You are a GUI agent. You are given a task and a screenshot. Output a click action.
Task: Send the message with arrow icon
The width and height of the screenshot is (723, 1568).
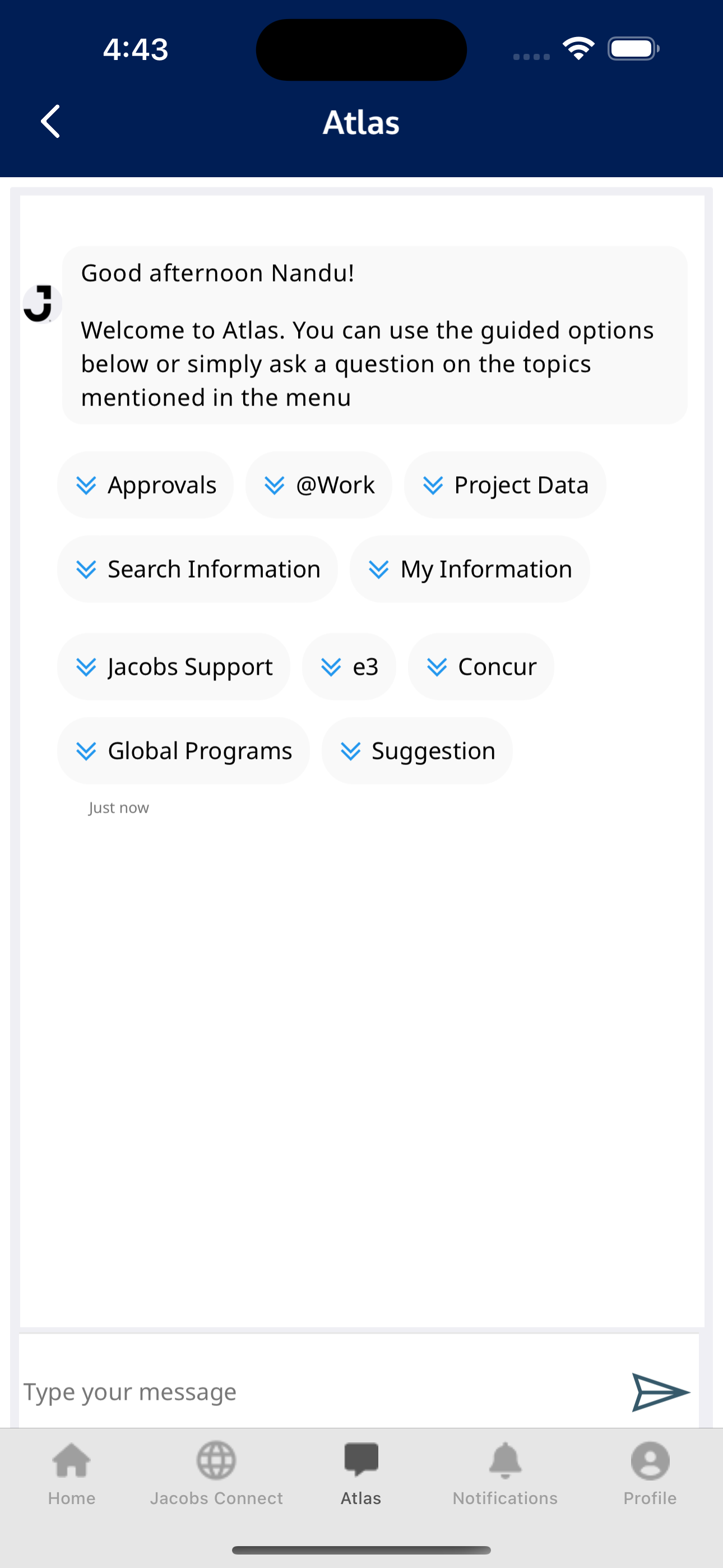(660, 1391)
